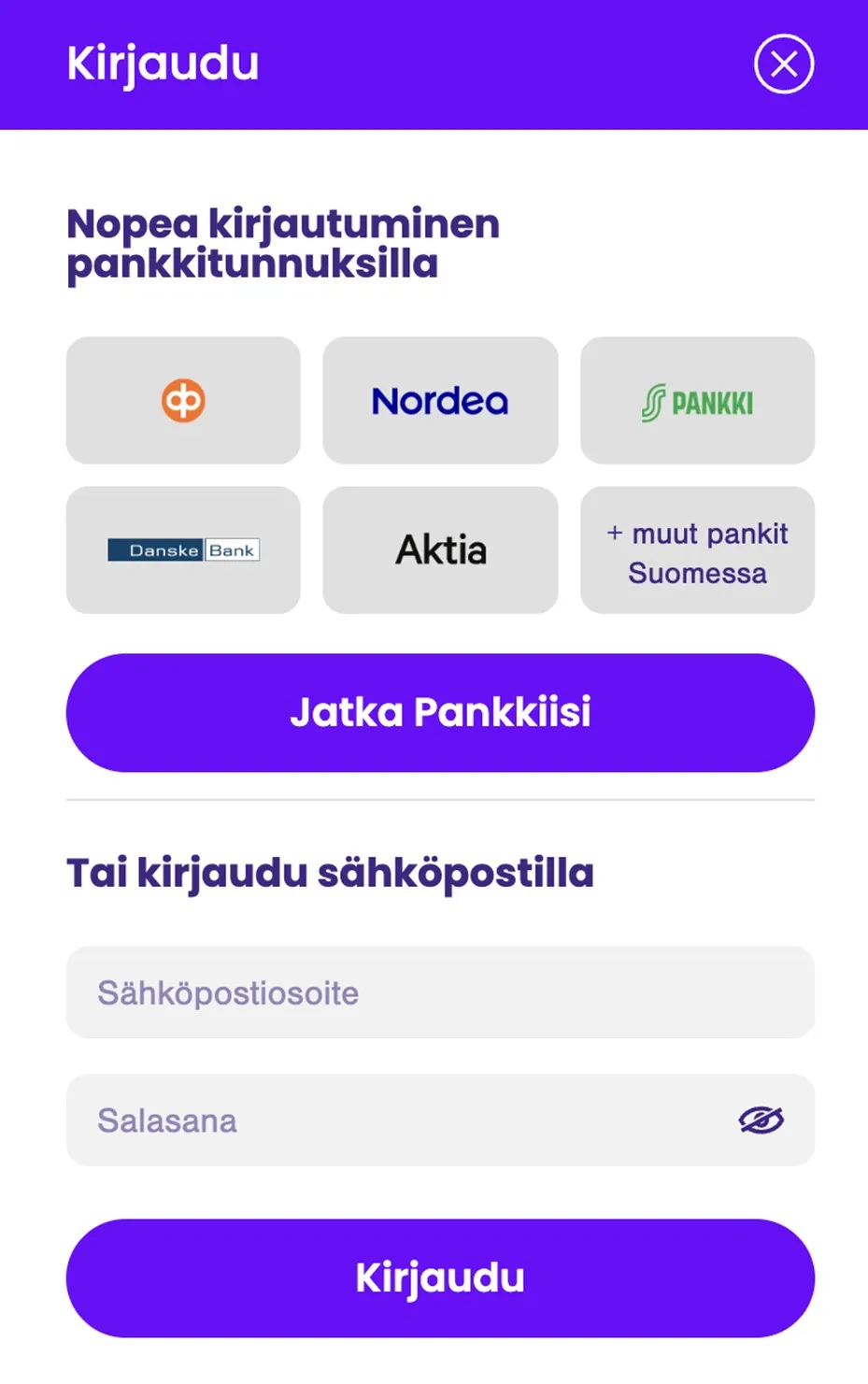
Task: Select S-Pankki bank option
Action: (x=697, y=401)
